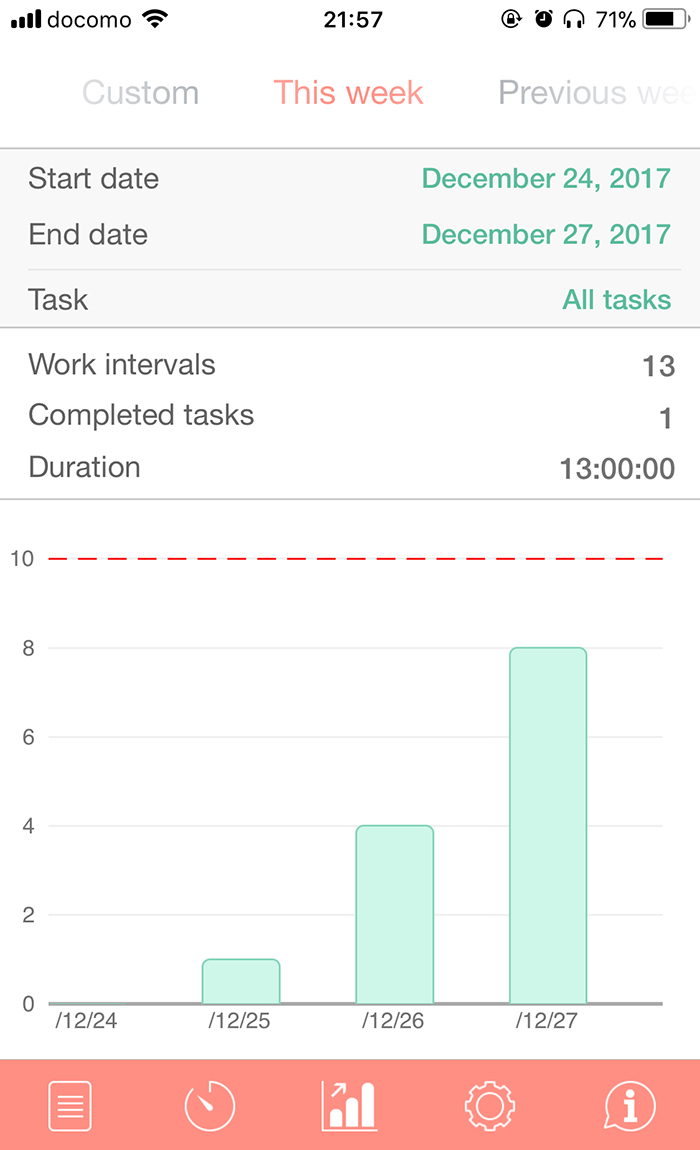Open the task list icon in bottom bar

coord(70,1105)
